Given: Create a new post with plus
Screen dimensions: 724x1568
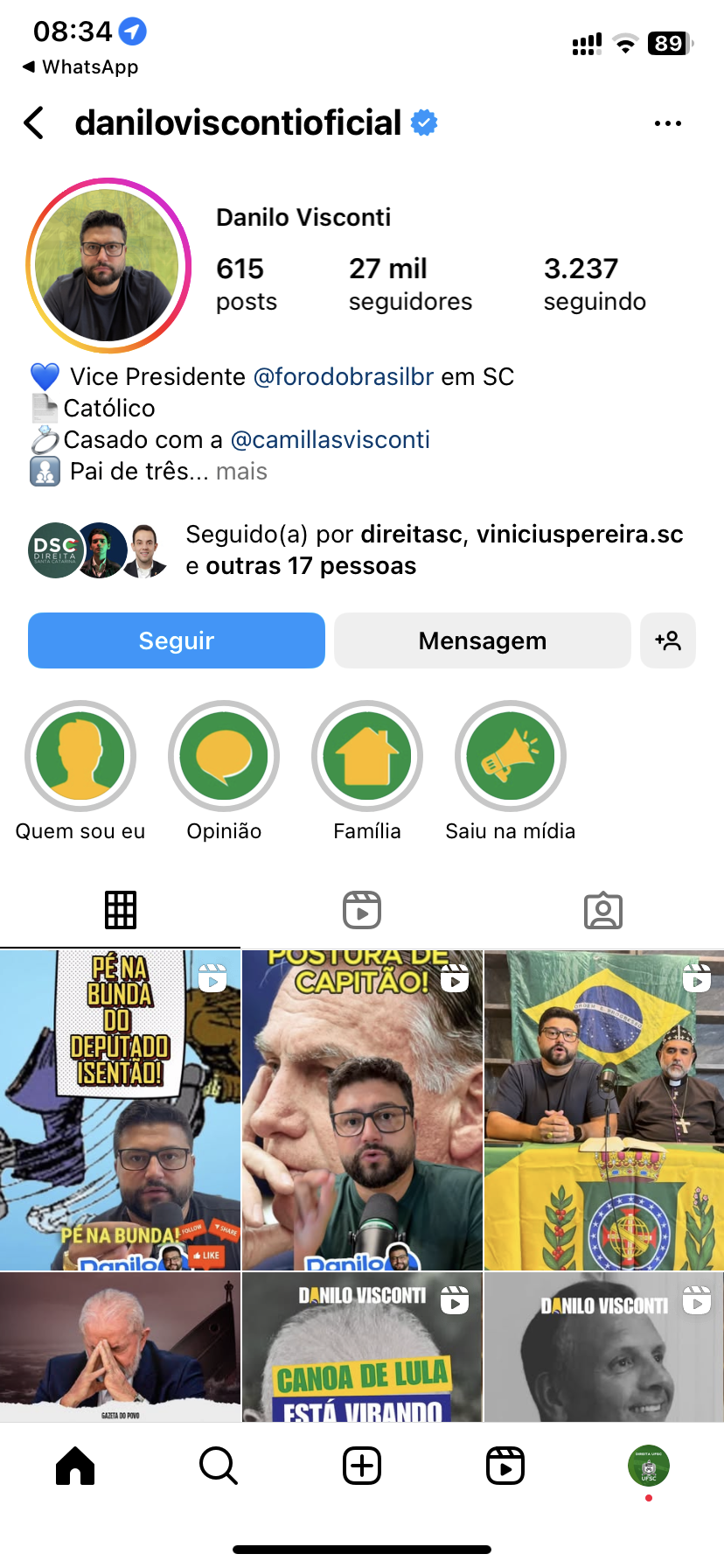Looking at the screenshot, I should tap(362, 1465).
